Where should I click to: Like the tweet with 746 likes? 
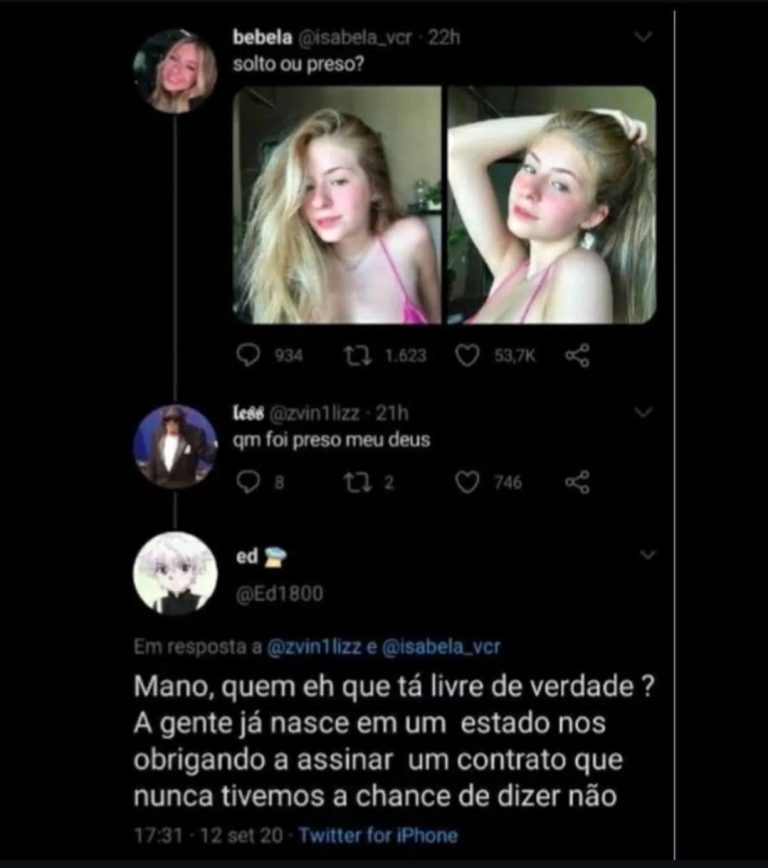[467, 483]
